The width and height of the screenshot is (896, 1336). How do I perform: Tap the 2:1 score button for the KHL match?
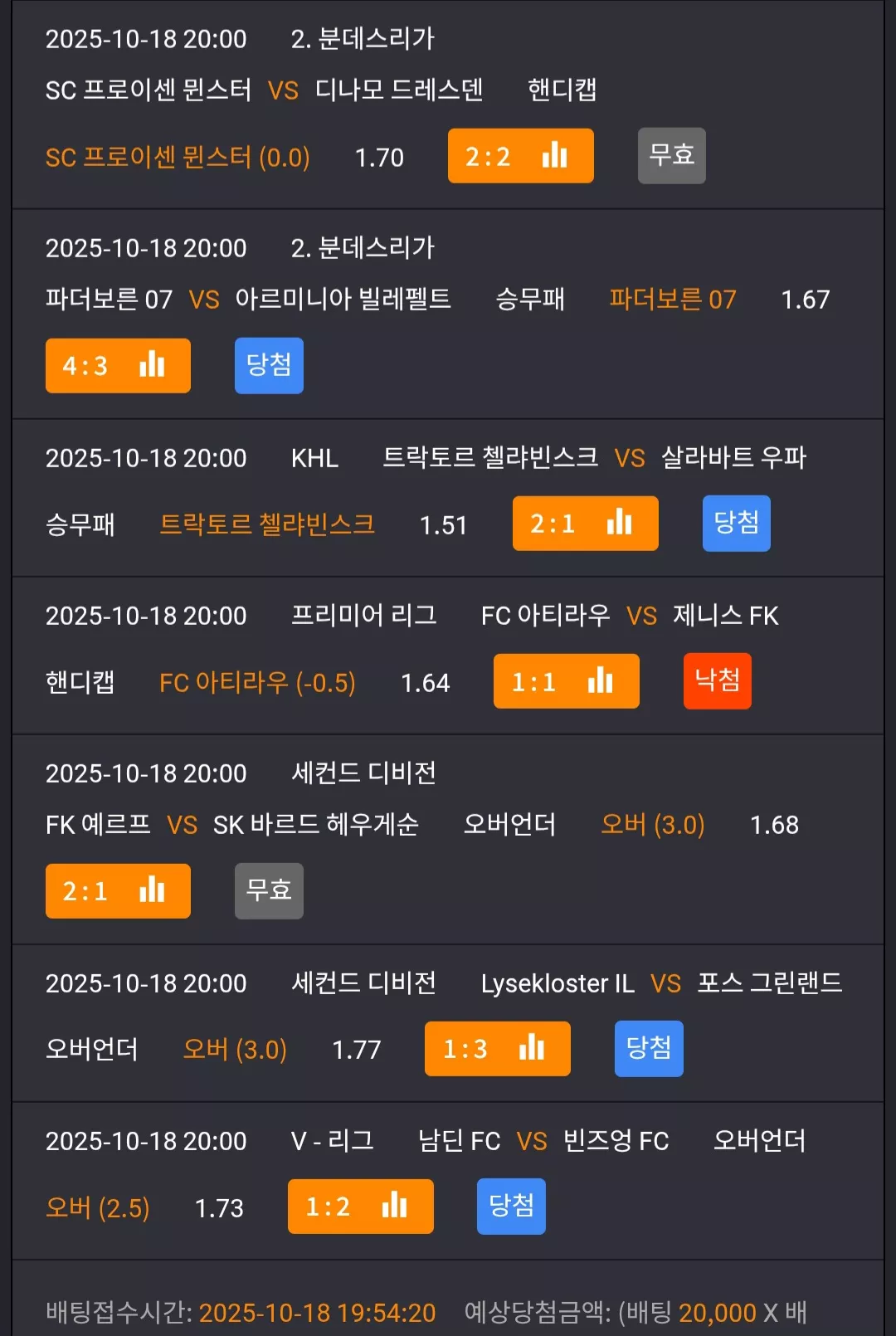click(585, 524)
